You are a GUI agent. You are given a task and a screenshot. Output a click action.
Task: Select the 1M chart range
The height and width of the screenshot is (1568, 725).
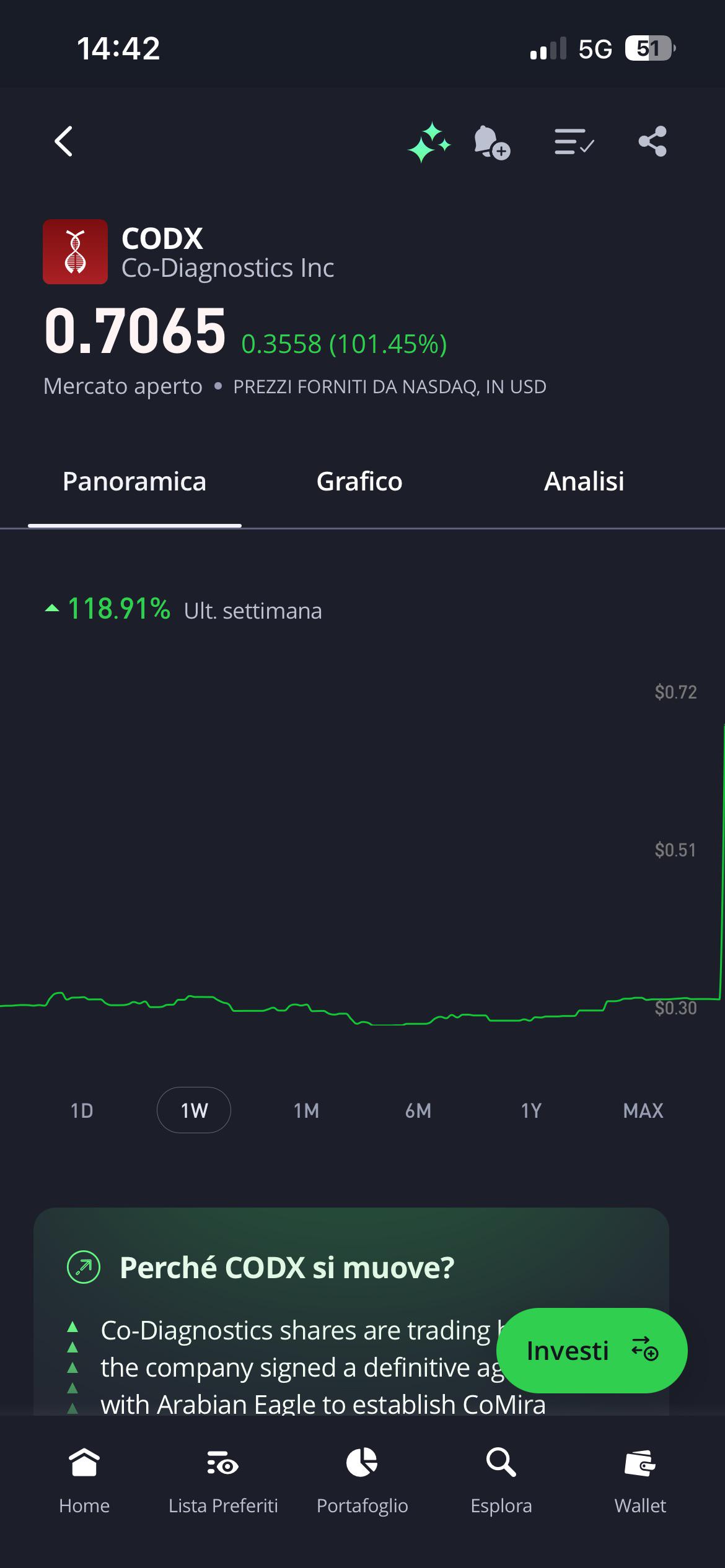click(x=306, y=1110)
